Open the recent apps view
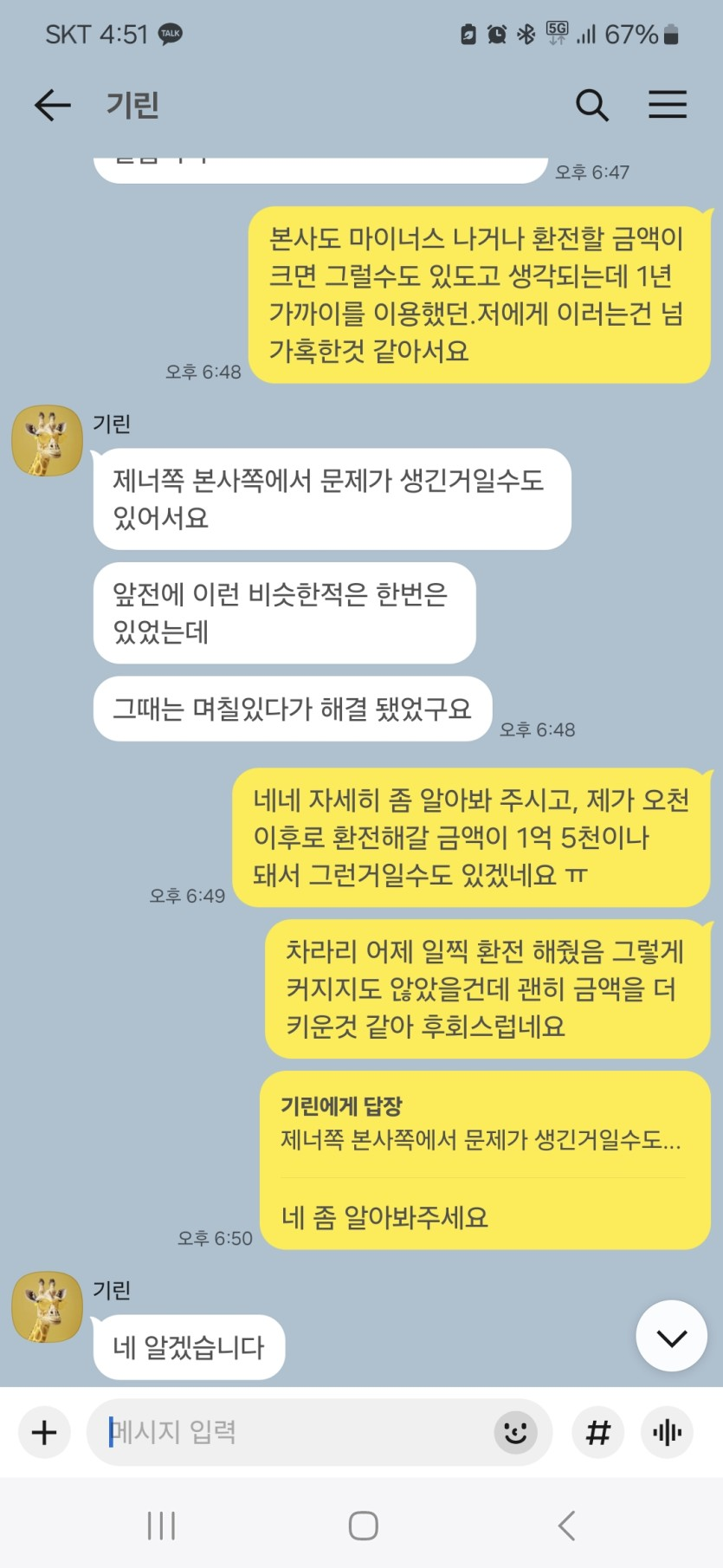Image resolution: width=723 pixels, height=1568 pixels. point(161,1526)
